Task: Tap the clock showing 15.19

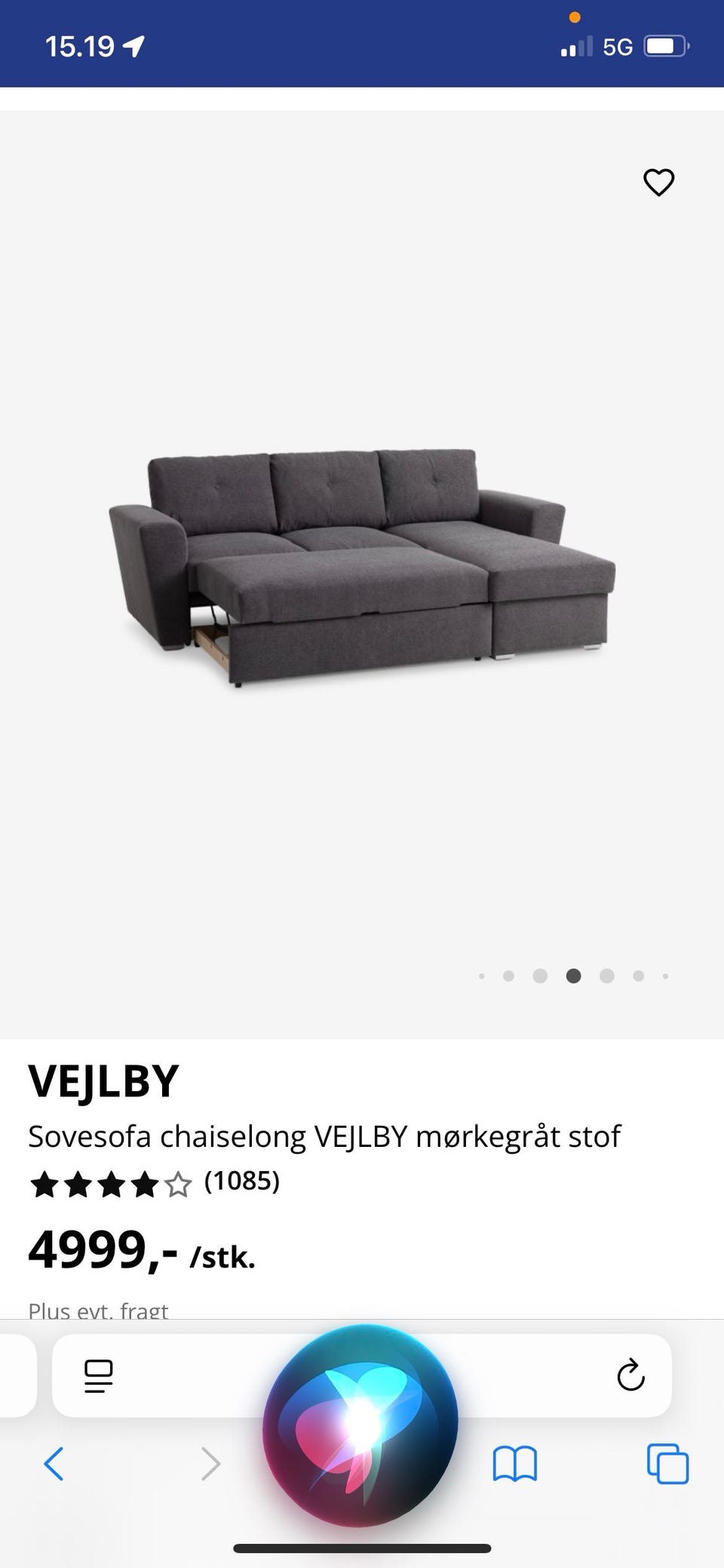Action: click(79, 45)
